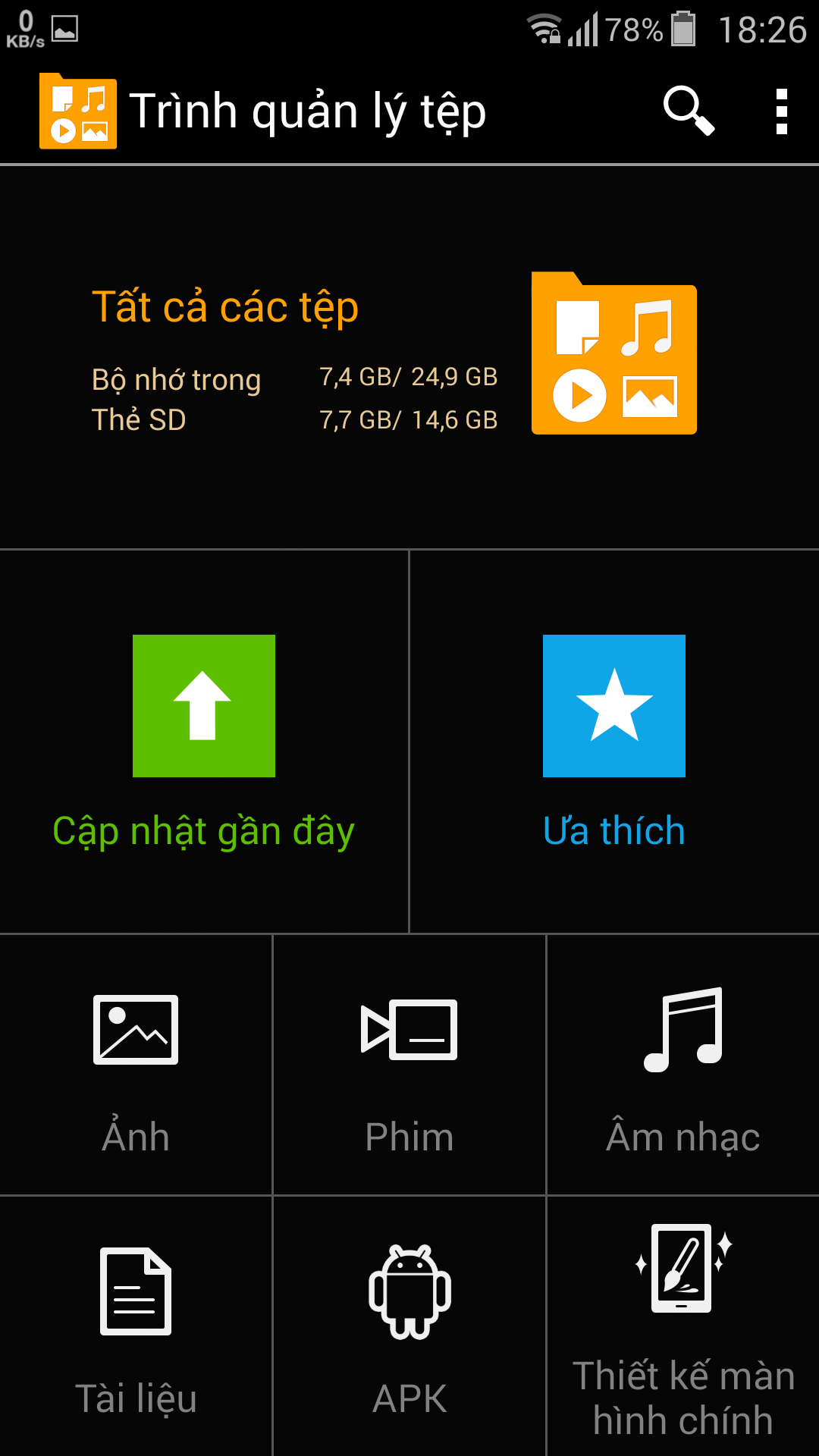Open the Ưa thích favorites tile
This screenshot has height=1456, width=819.
click(614, 742)
